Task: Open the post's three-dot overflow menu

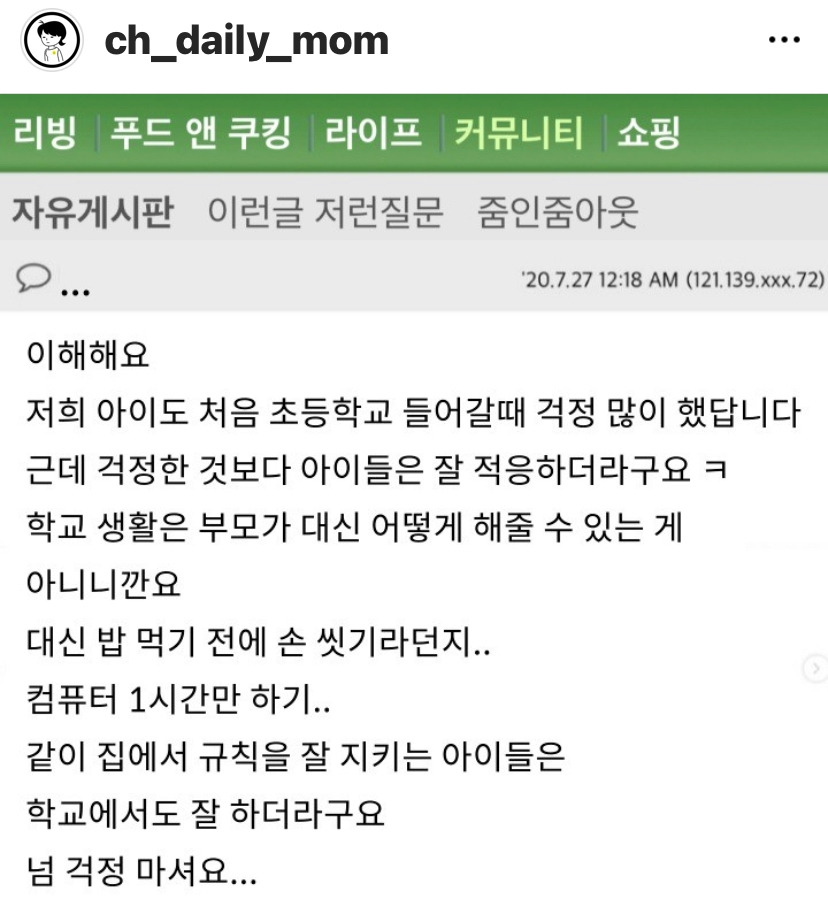Action: click(785, 40)
